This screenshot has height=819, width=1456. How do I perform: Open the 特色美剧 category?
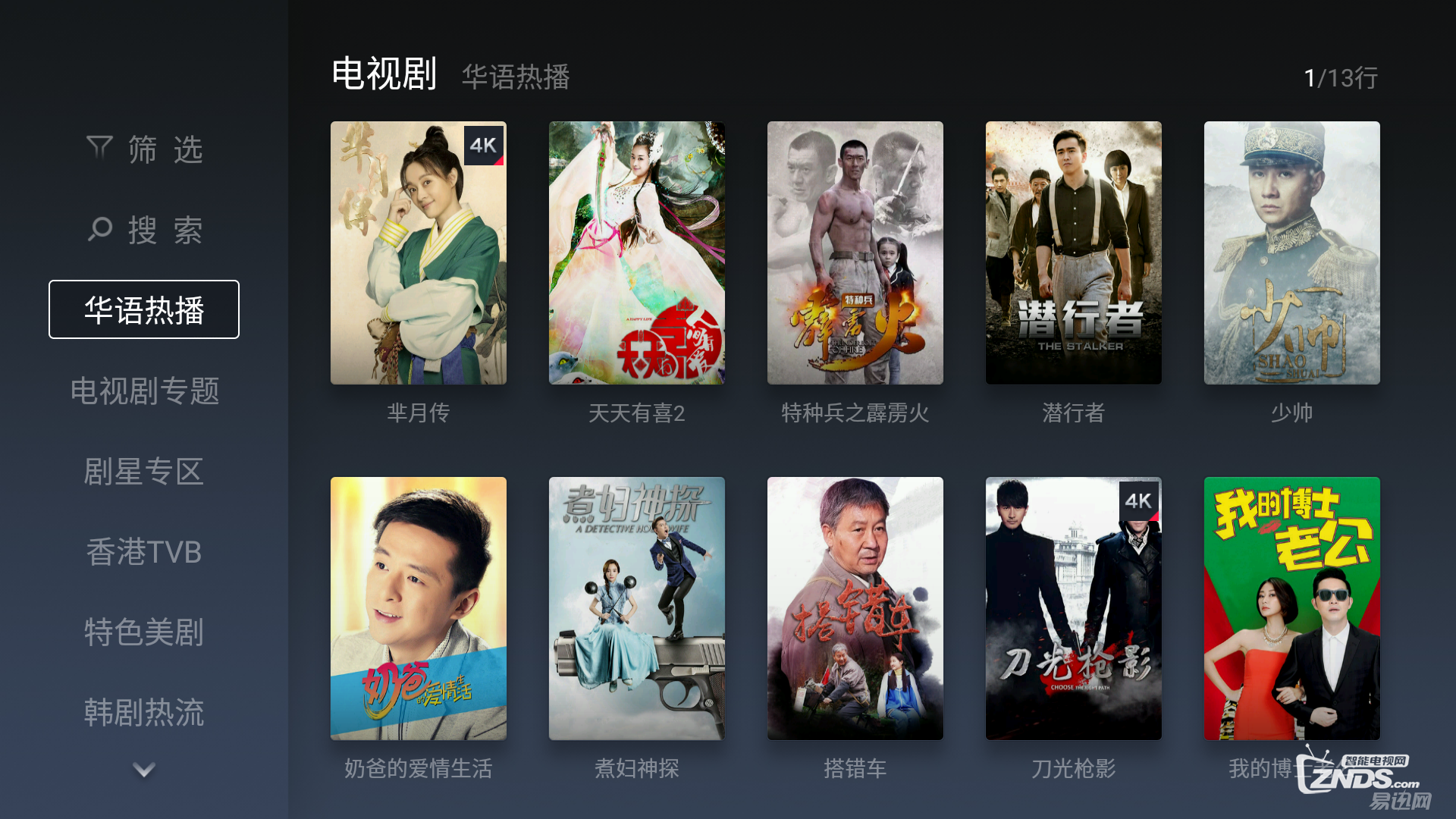pos(144,632)
